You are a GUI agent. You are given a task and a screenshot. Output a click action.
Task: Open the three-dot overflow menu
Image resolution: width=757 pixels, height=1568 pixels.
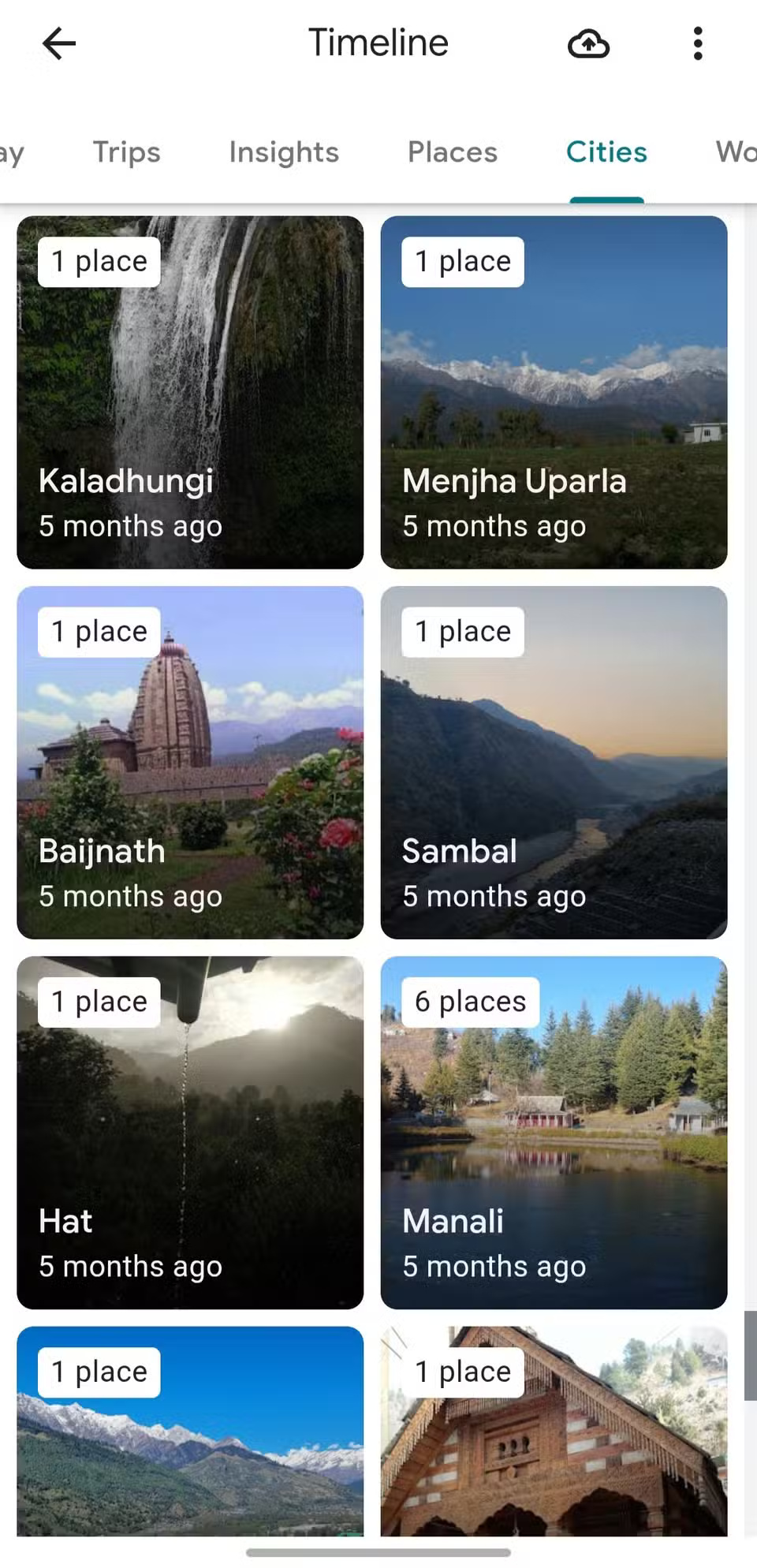point(697,44)
